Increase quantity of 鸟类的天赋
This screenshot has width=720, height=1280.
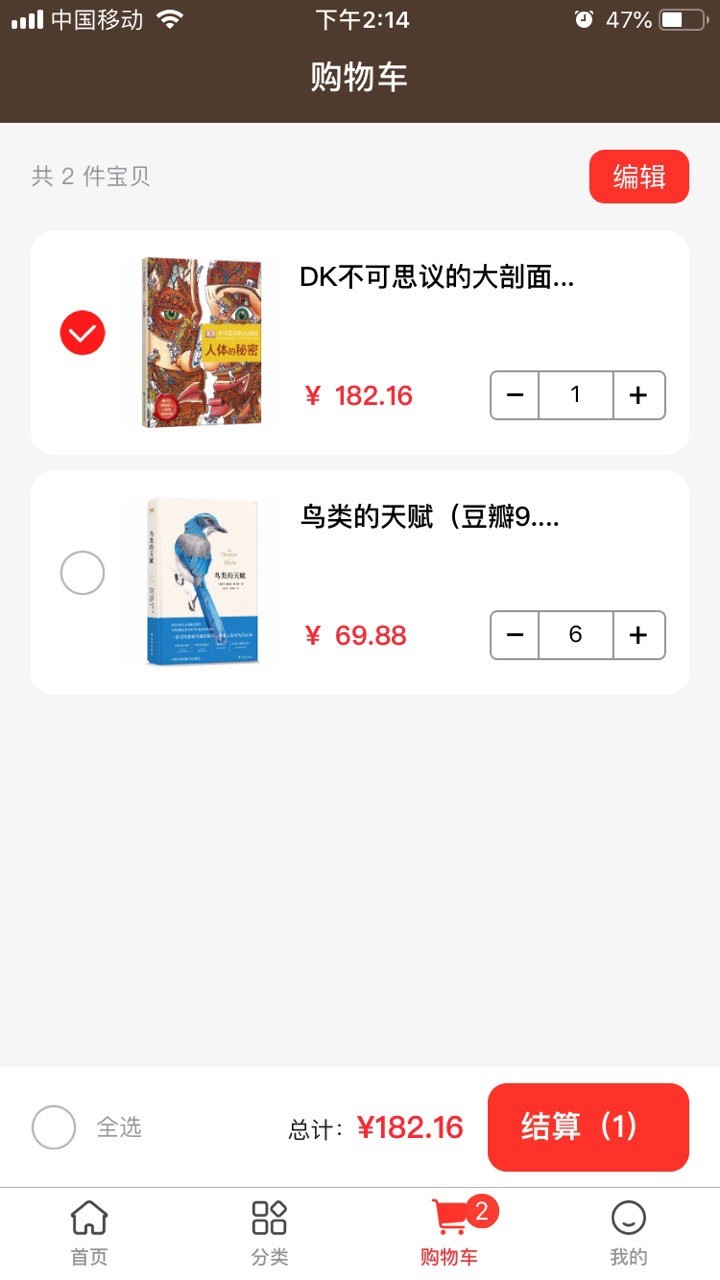639,635
